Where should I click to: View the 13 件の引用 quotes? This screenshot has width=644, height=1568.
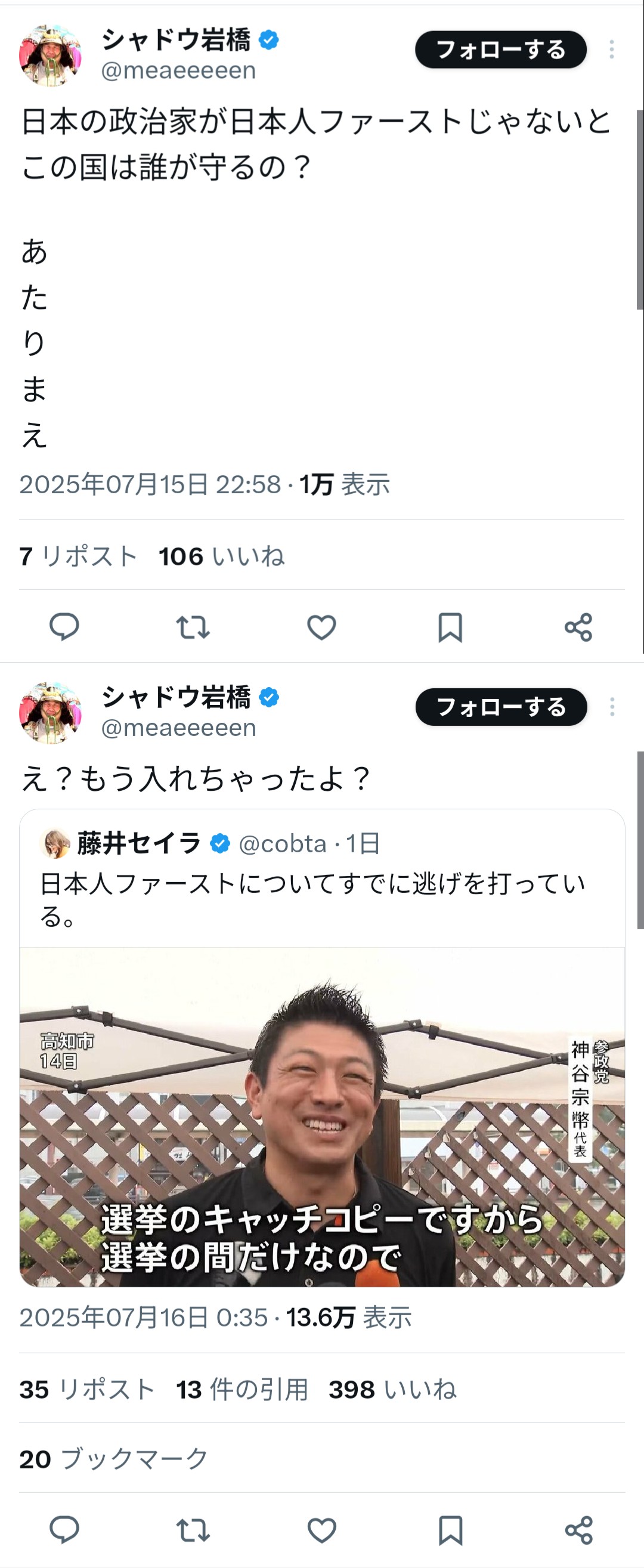click(242, 1390)
